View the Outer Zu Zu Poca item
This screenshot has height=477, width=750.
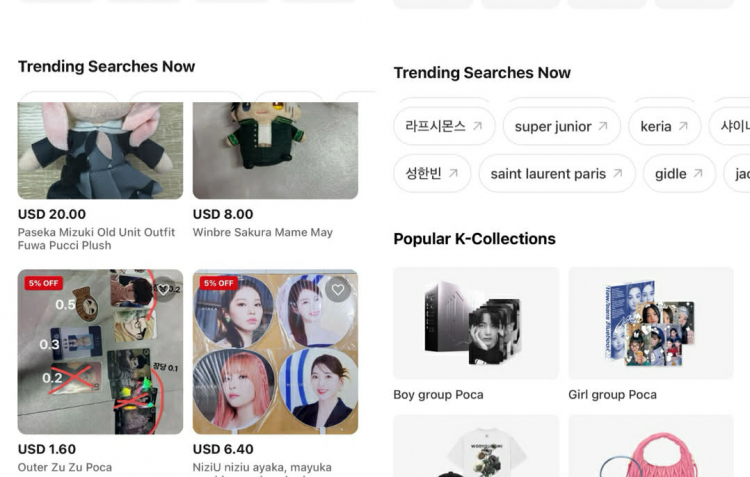point(100,351)
